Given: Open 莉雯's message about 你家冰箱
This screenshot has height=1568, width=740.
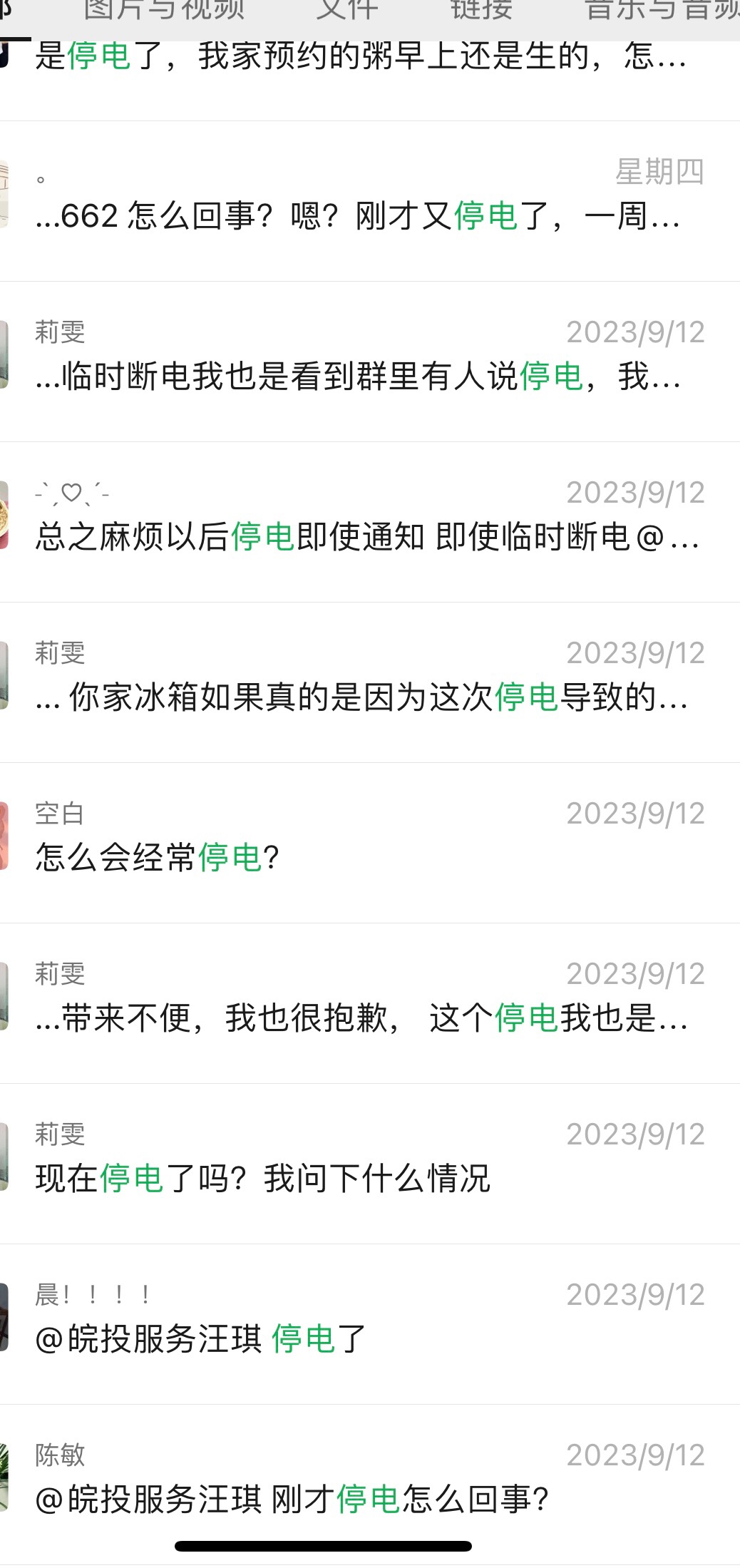Looking at the screenshot, I should (x=361, y=682).
